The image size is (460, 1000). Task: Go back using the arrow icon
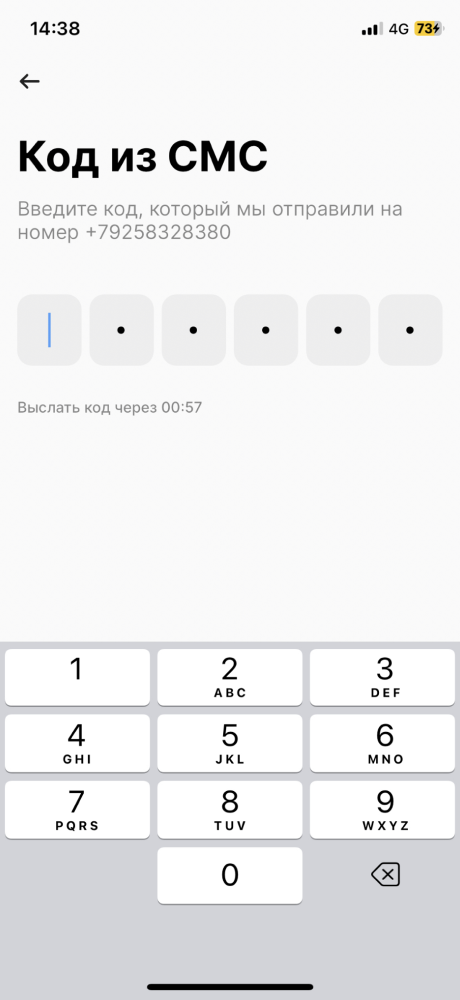(29, 81)
